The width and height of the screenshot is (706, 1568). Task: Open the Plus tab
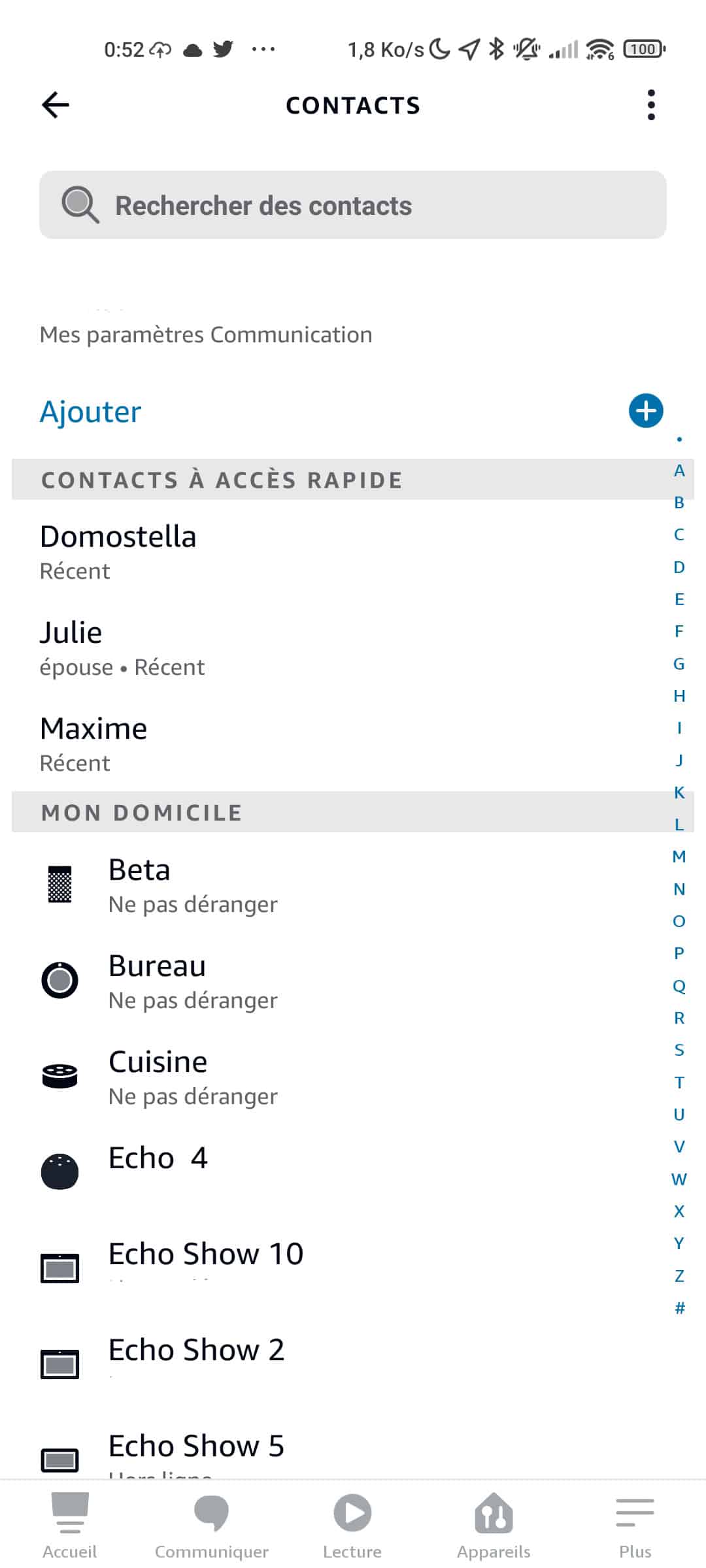click(x=635, y=1525)
